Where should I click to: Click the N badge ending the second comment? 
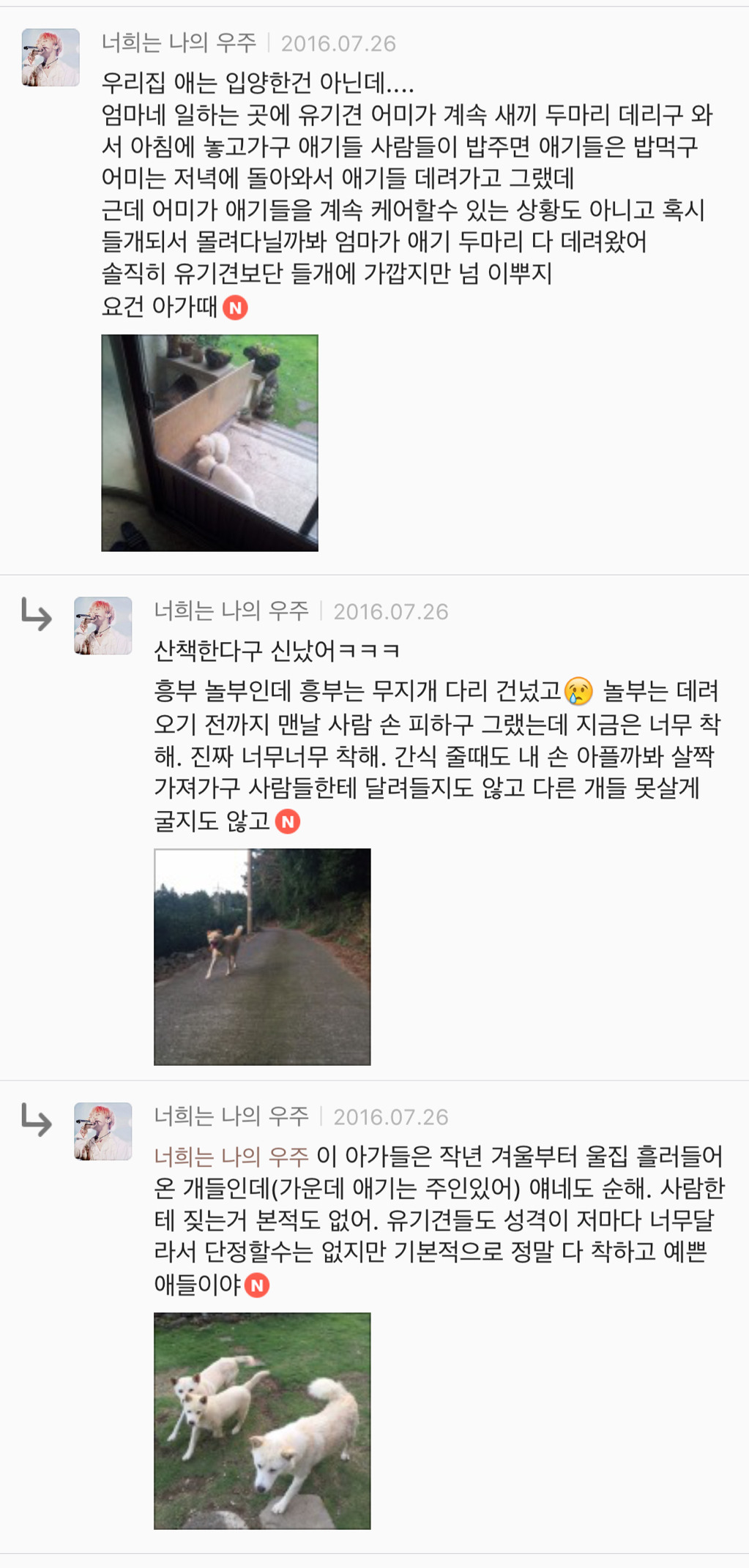286,822
